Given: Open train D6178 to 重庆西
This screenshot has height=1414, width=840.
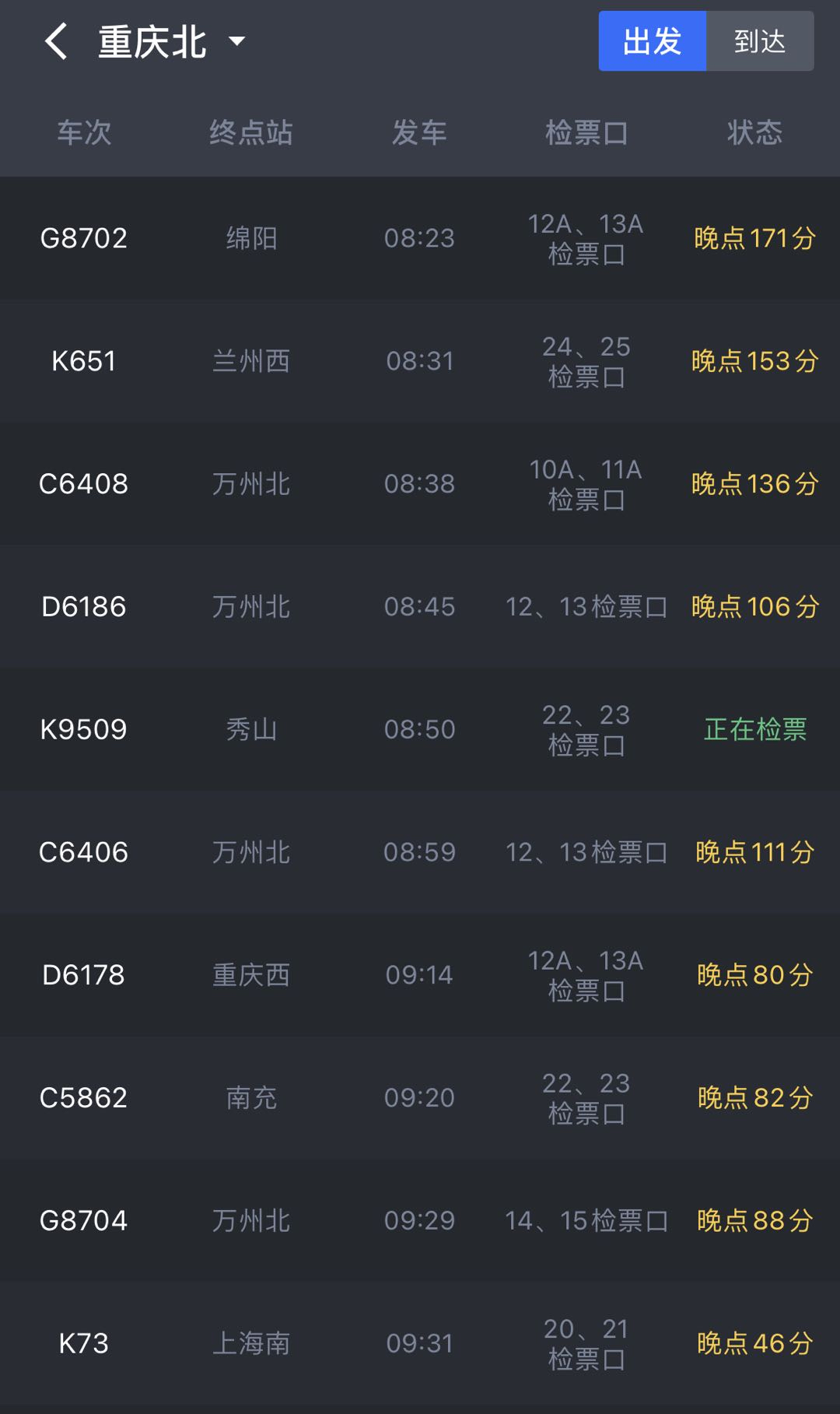Looking at the screenshot, I should click(x=420, y=975).
